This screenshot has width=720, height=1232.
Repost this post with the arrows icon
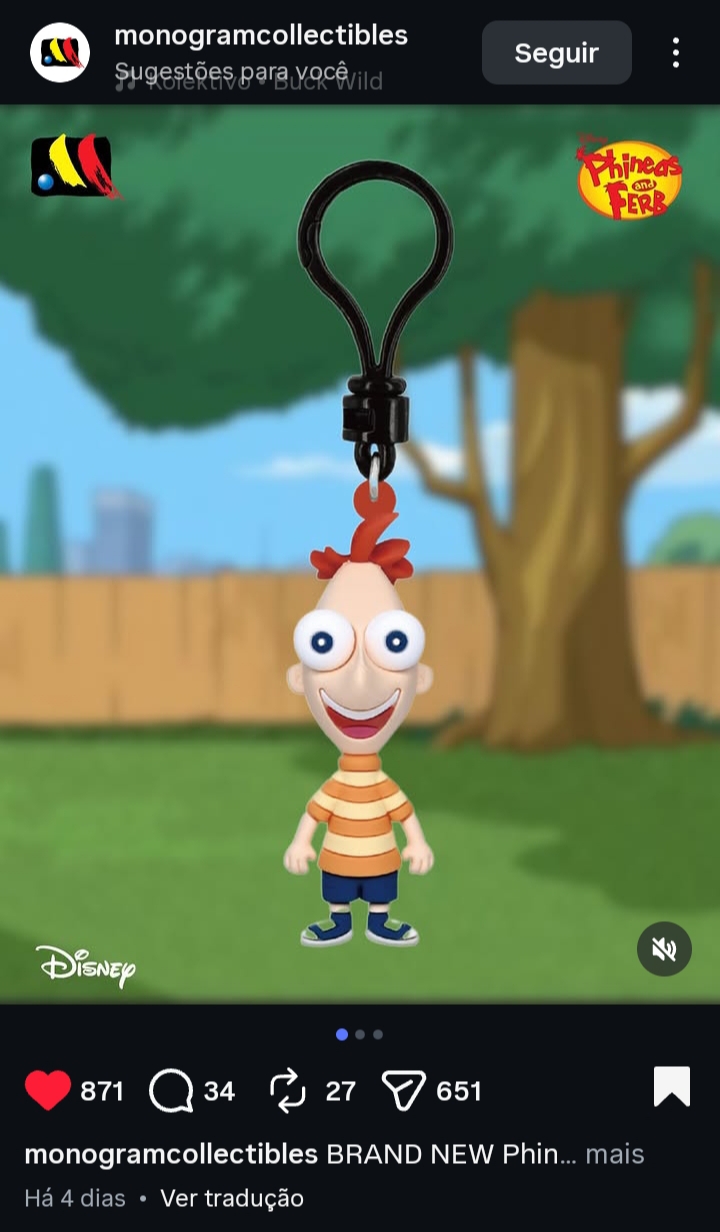289,1090
